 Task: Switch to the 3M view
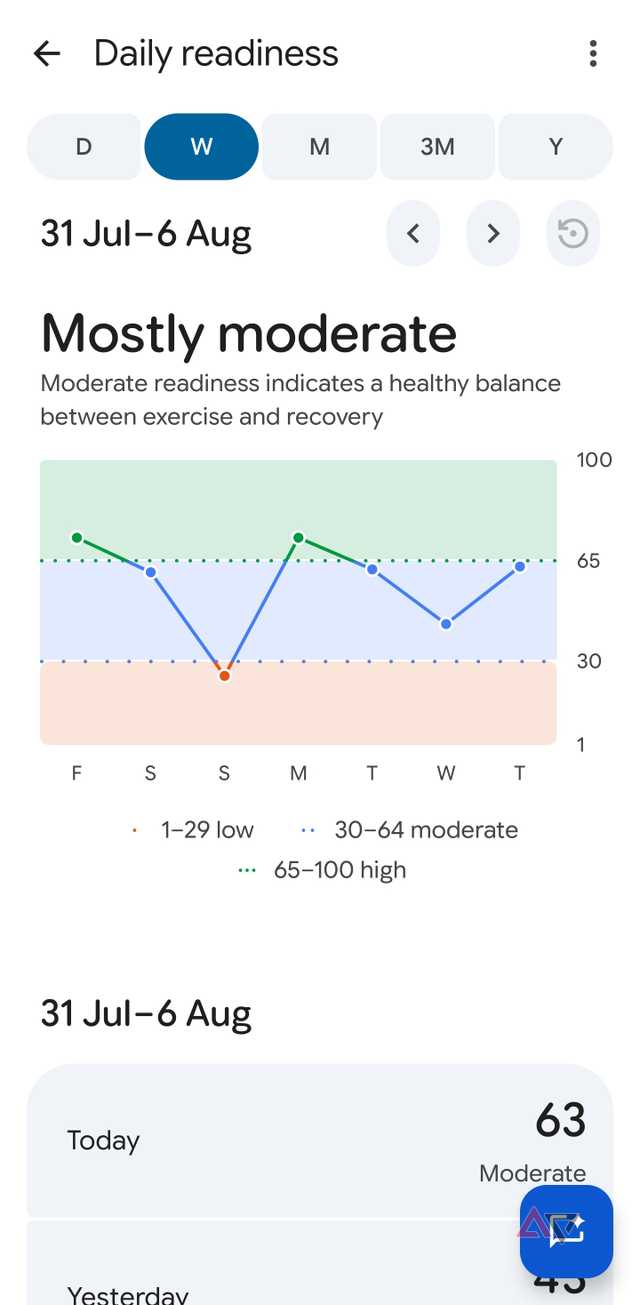pos(437,147)
